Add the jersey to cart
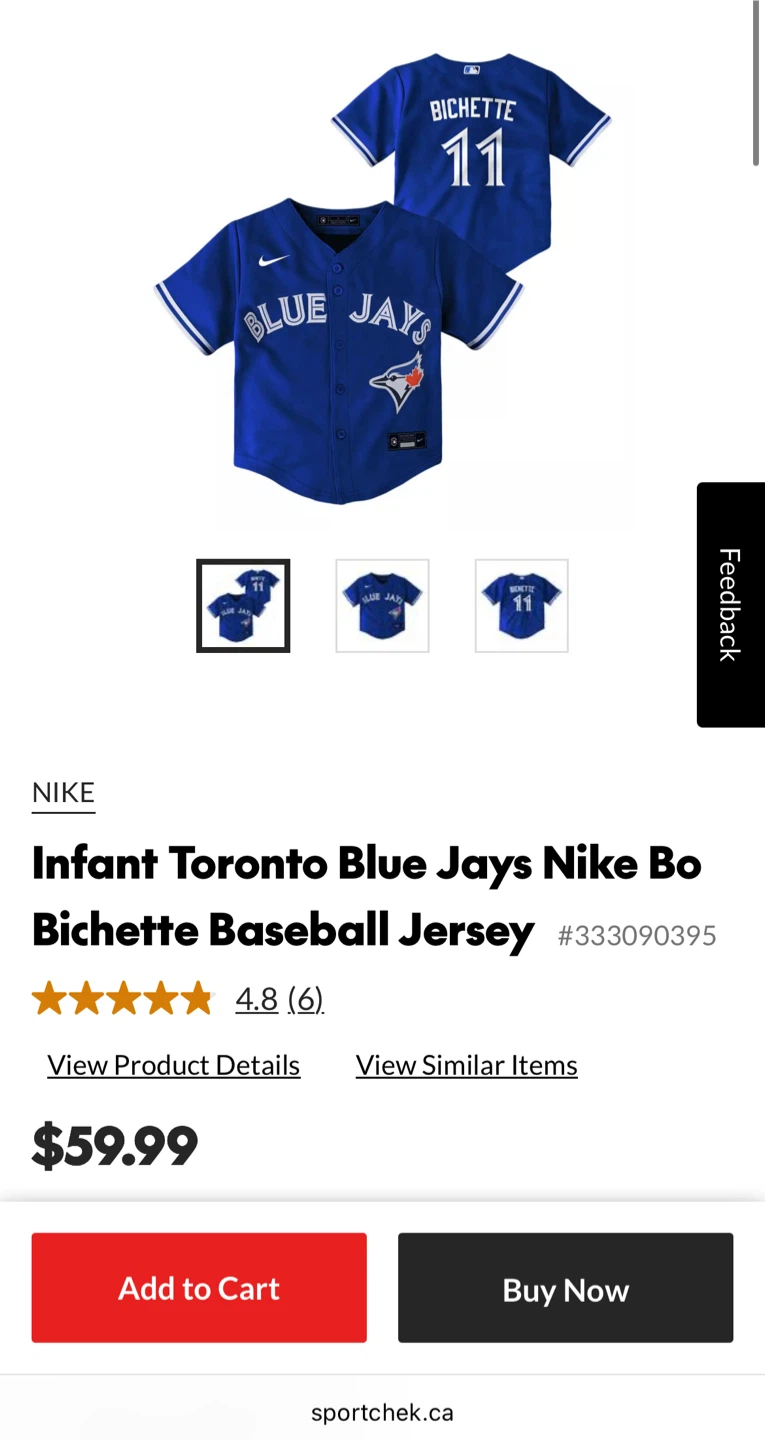 pos(199,1288)
